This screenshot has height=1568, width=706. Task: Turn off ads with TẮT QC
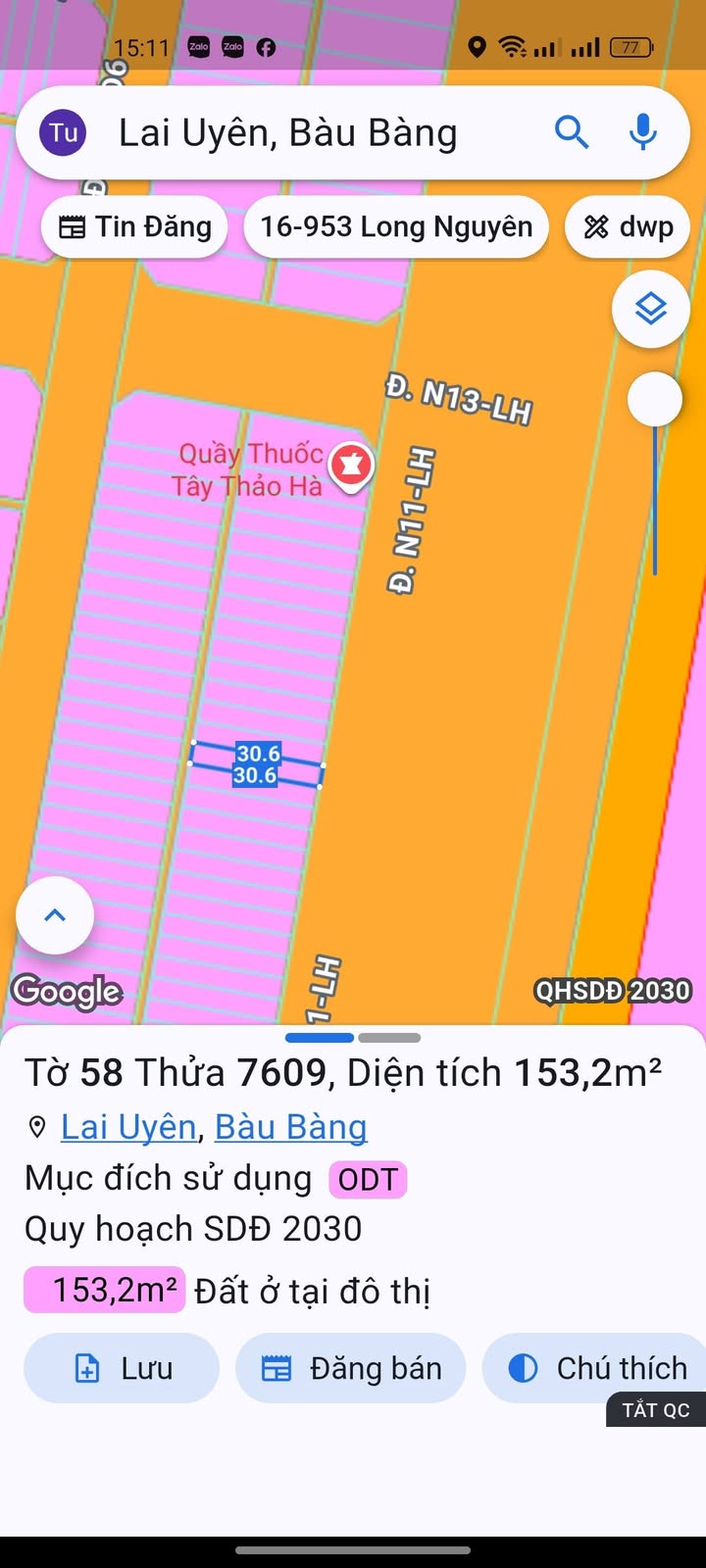pos(656,1410)
